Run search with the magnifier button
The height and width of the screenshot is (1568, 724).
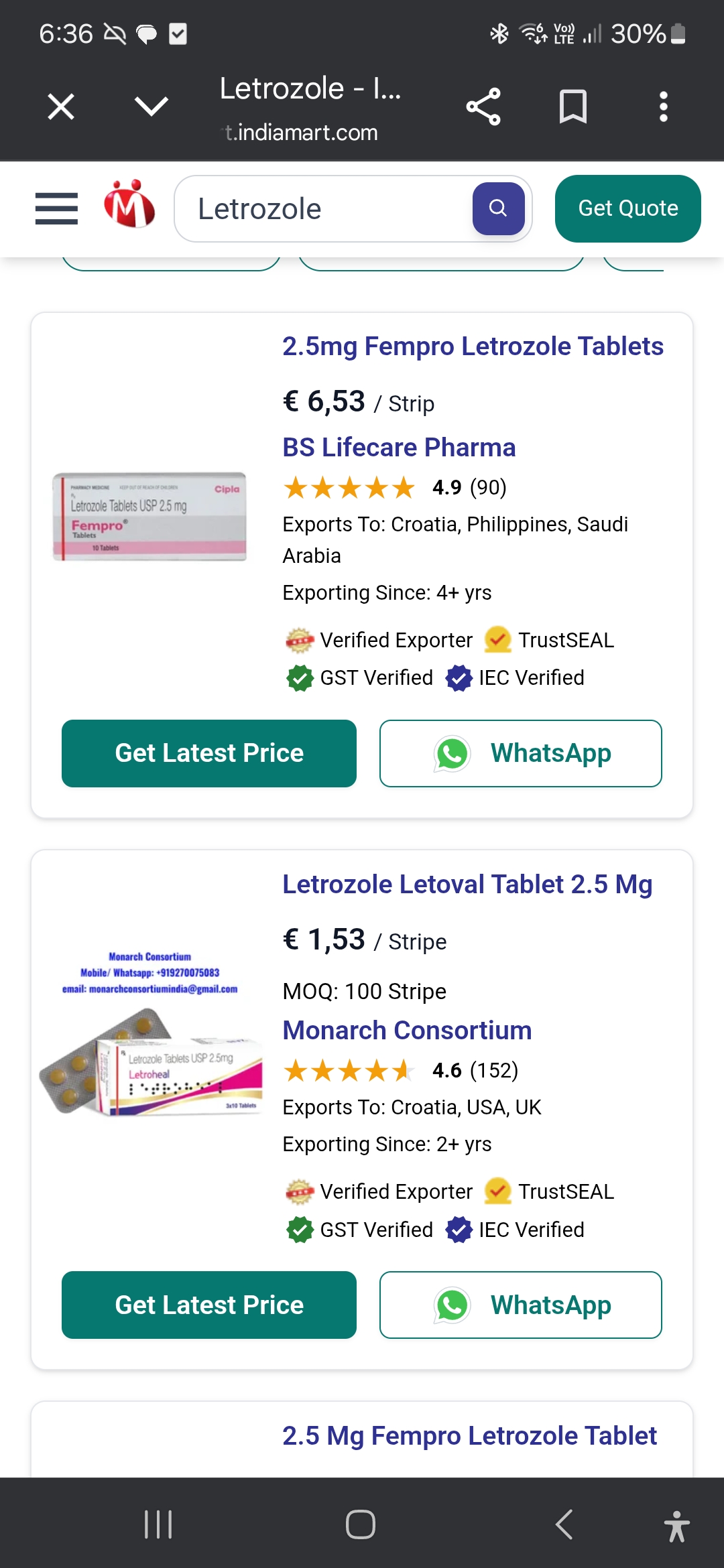[x=498, y=208]
